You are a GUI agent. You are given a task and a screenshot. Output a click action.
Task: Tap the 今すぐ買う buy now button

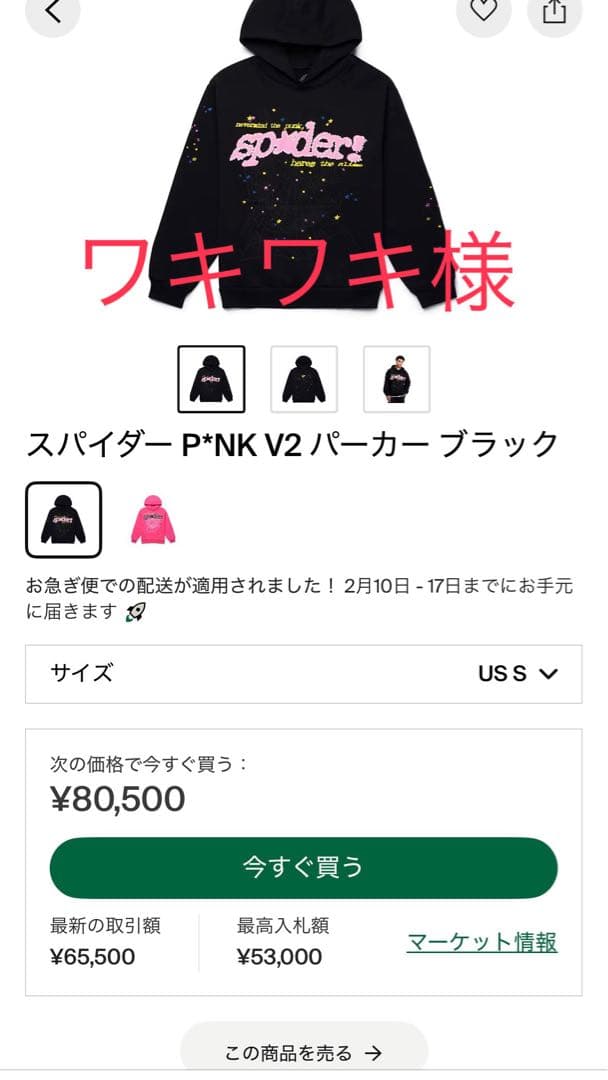(303, 867)
